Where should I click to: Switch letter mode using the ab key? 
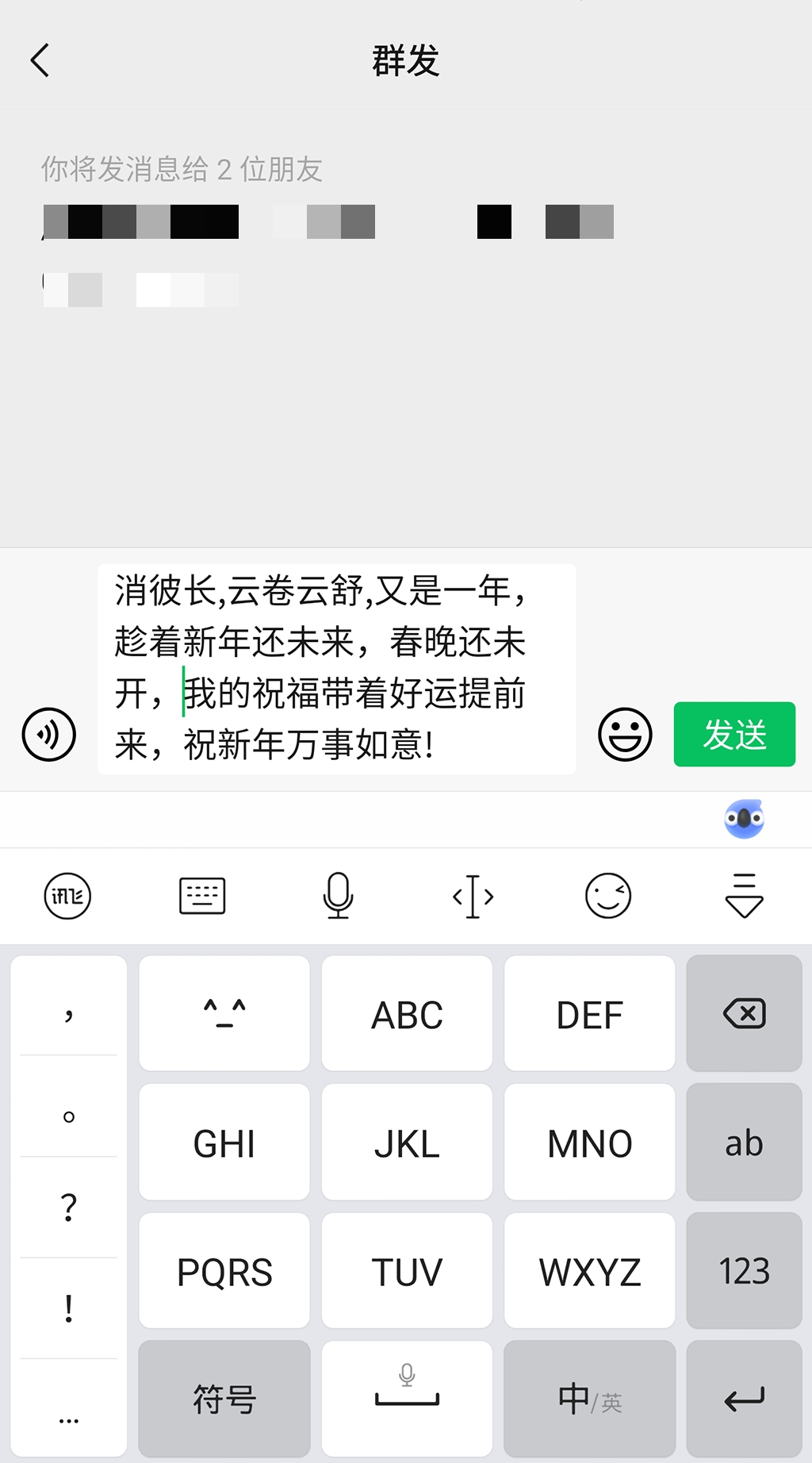tap(743, 1142)
